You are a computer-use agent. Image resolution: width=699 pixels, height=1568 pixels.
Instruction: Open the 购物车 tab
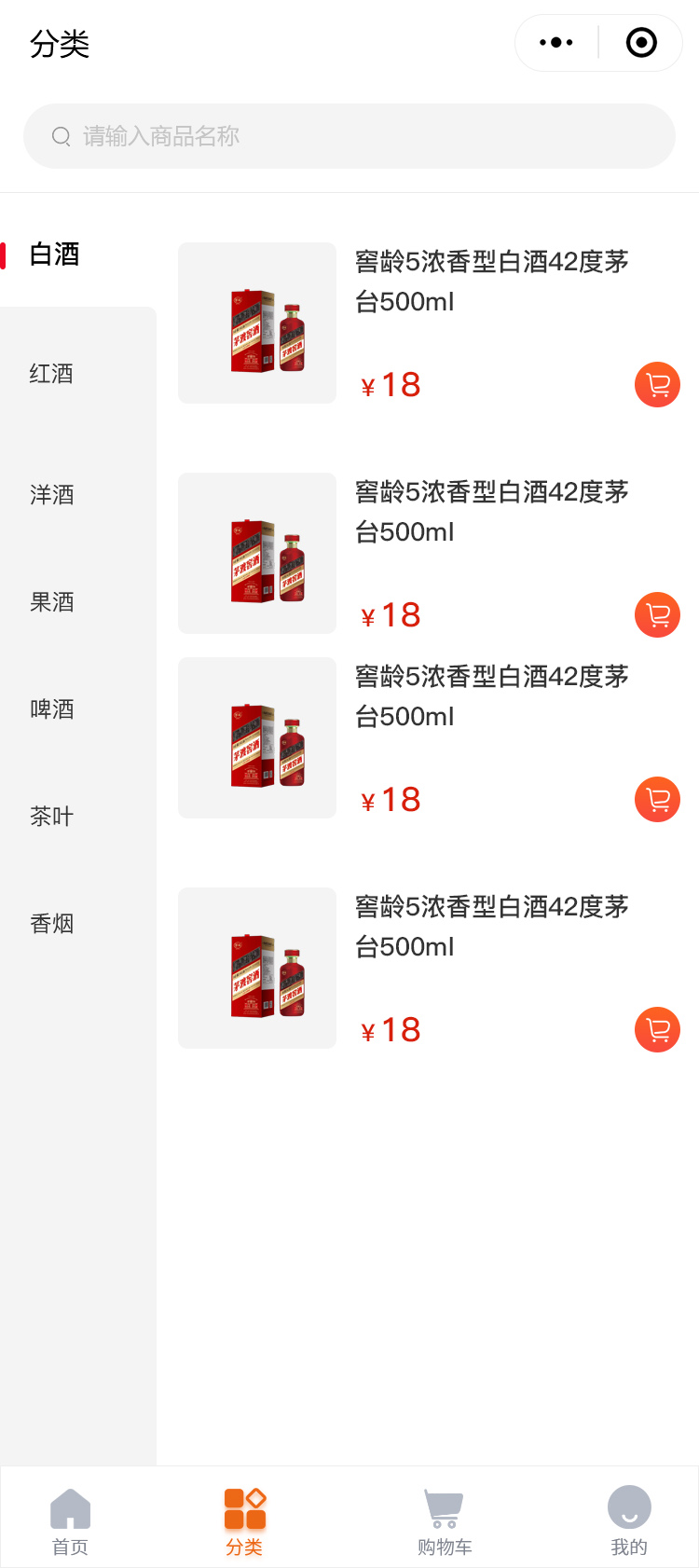(445, 1520)
